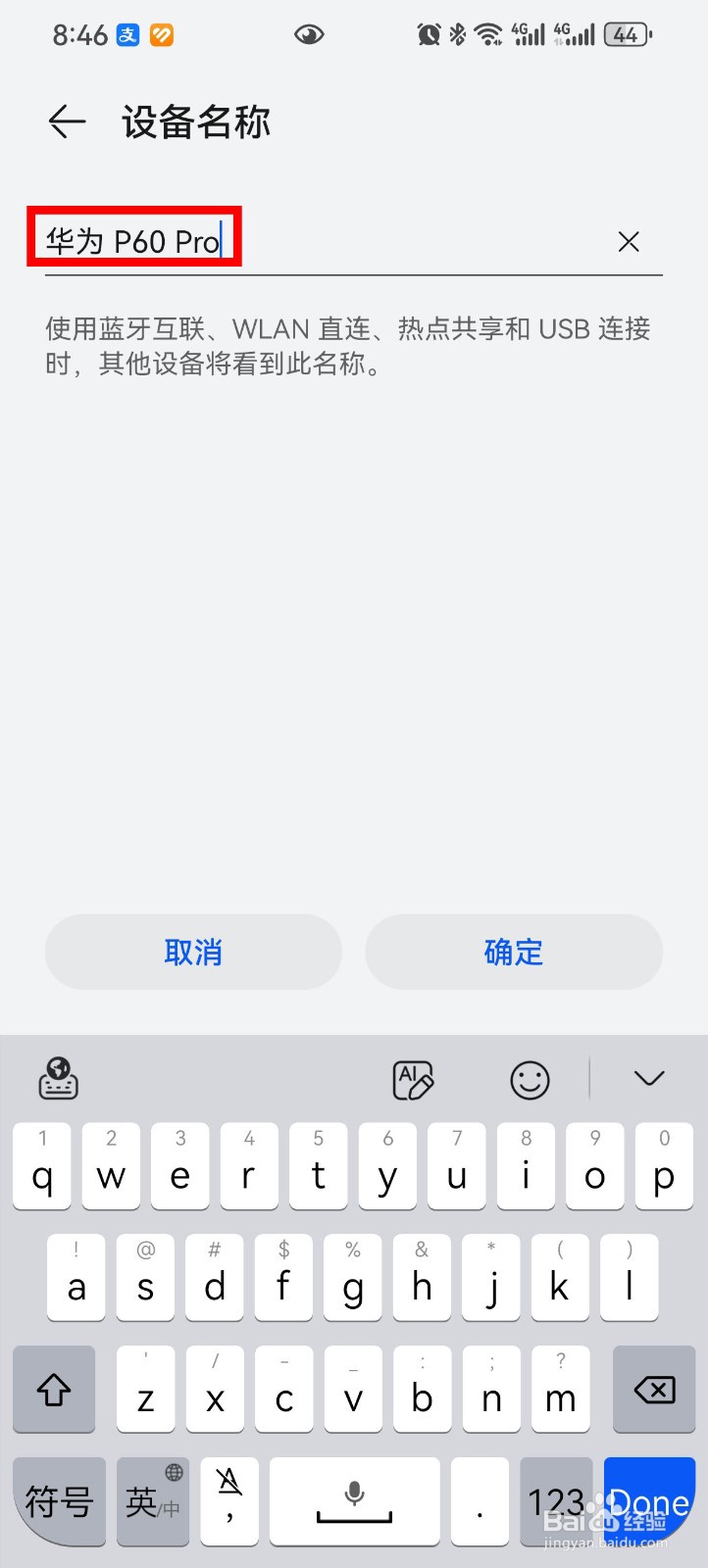The height and width of the screenshot is (1568, 708).
Task: Switch keyboard to 123 number mode
Action: pos(556,1501)
